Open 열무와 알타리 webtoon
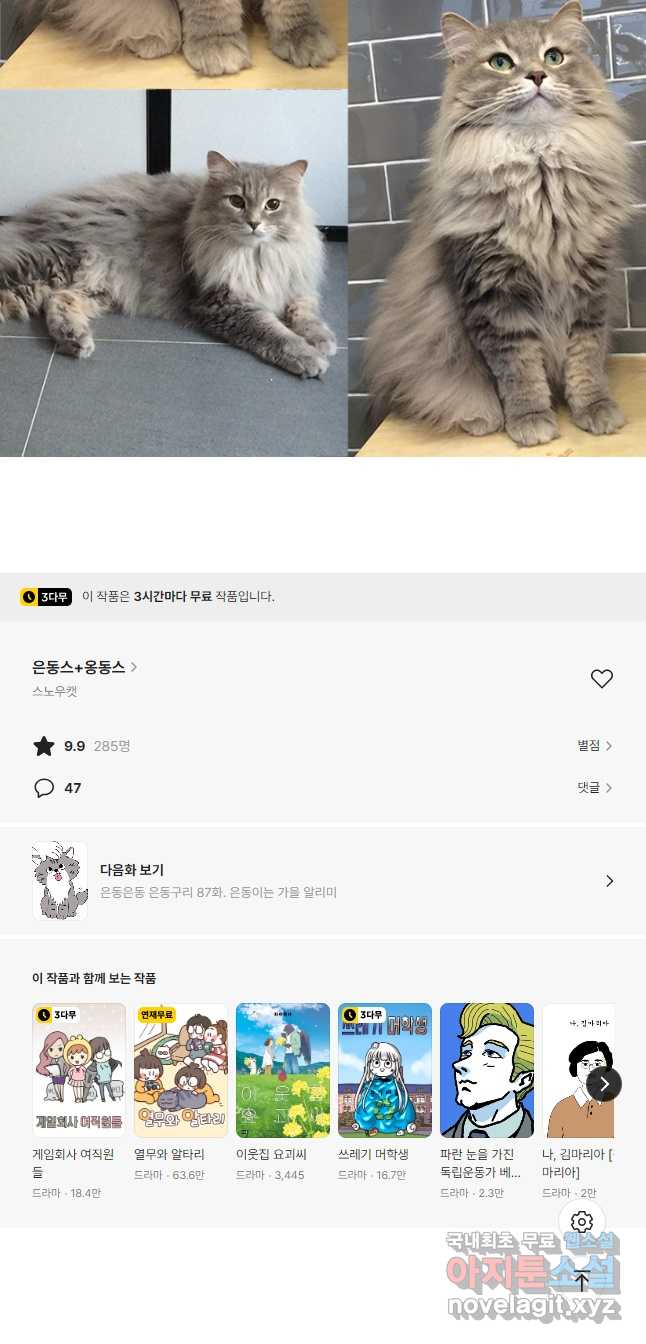This screenshot has height=1344, width=646. click(181, 1070)
